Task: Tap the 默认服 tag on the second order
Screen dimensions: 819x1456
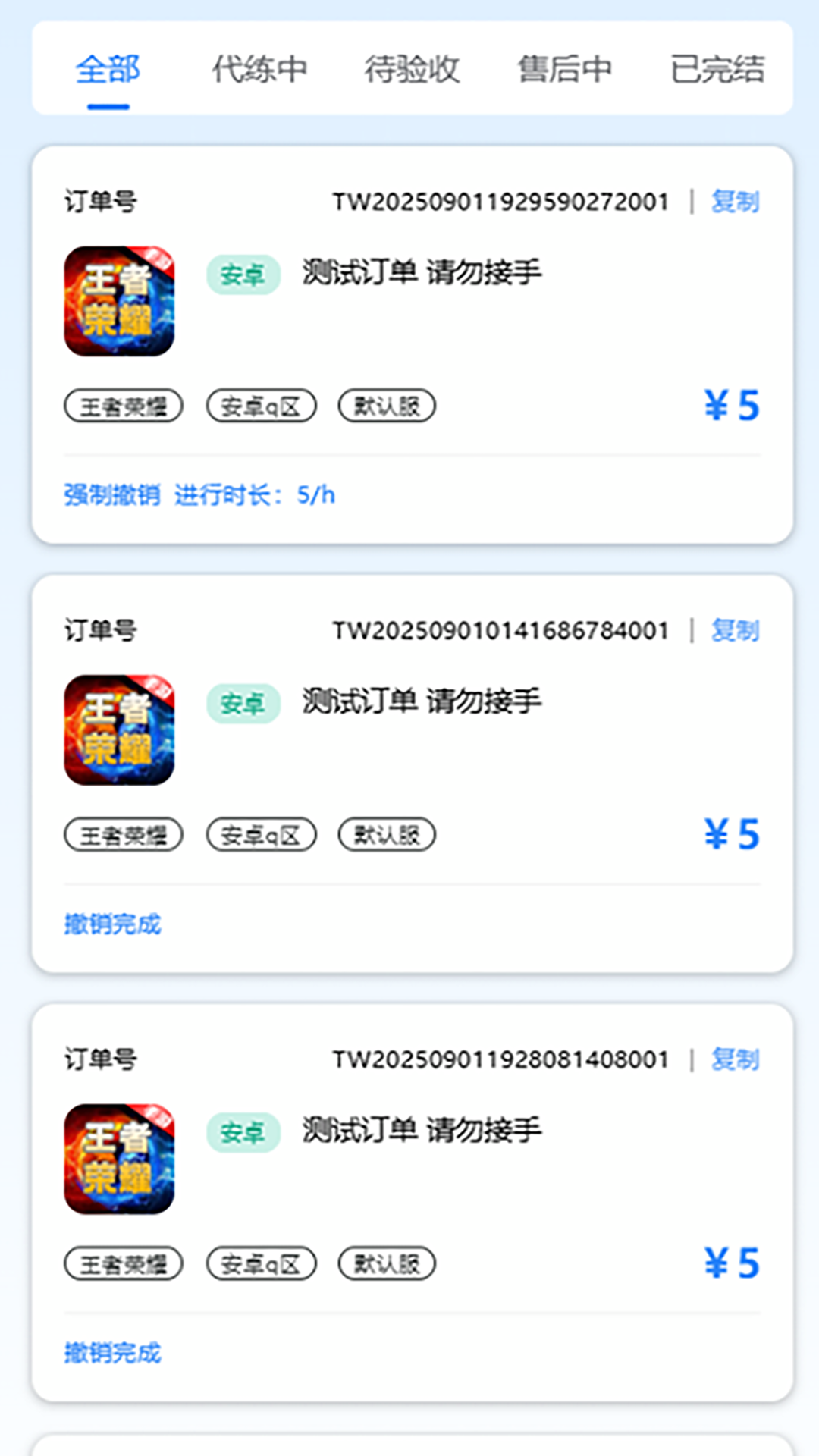Action: (386, 834)
